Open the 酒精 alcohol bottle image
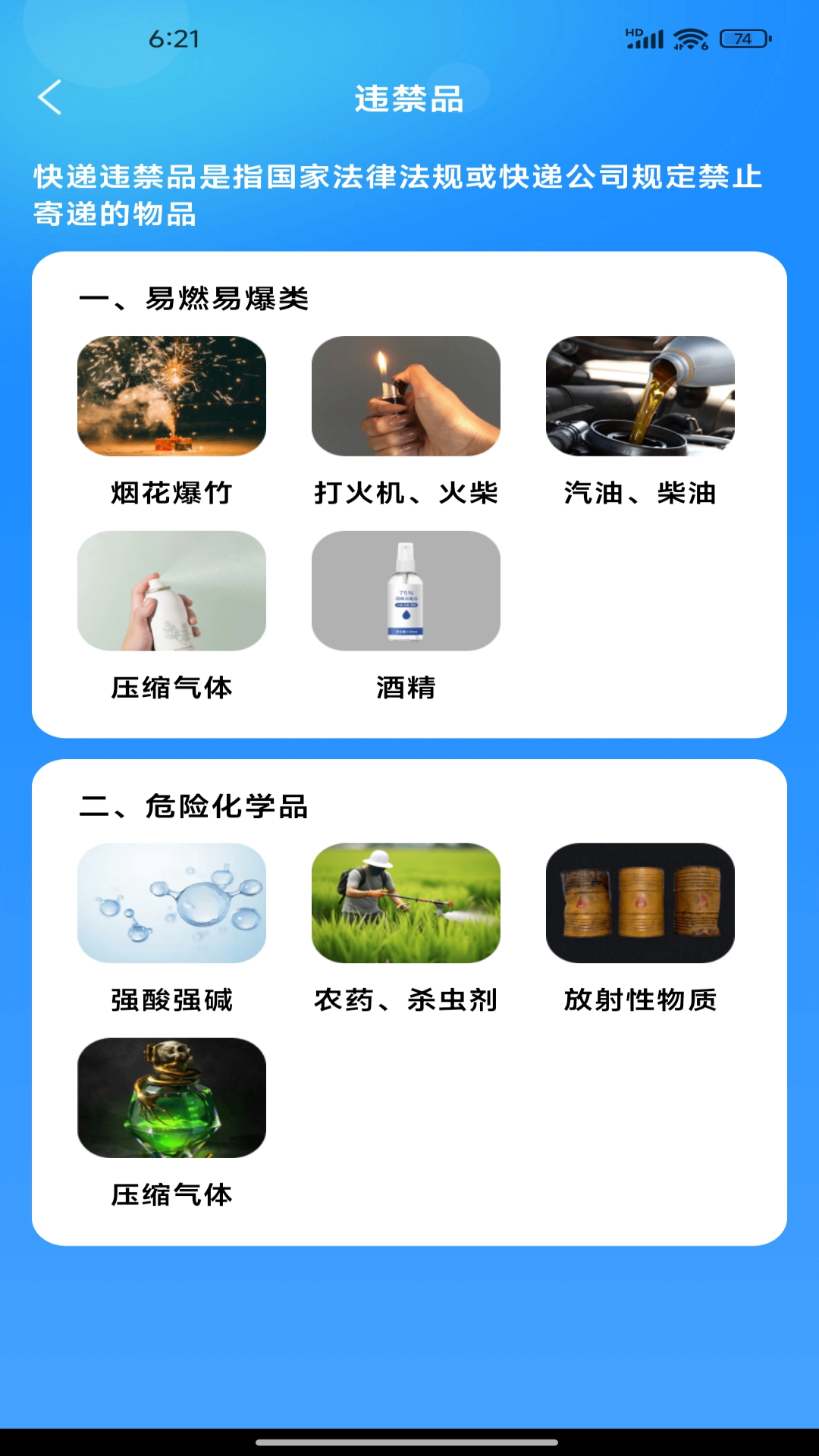Screen dimensions: 819x1456 [406, 591]
